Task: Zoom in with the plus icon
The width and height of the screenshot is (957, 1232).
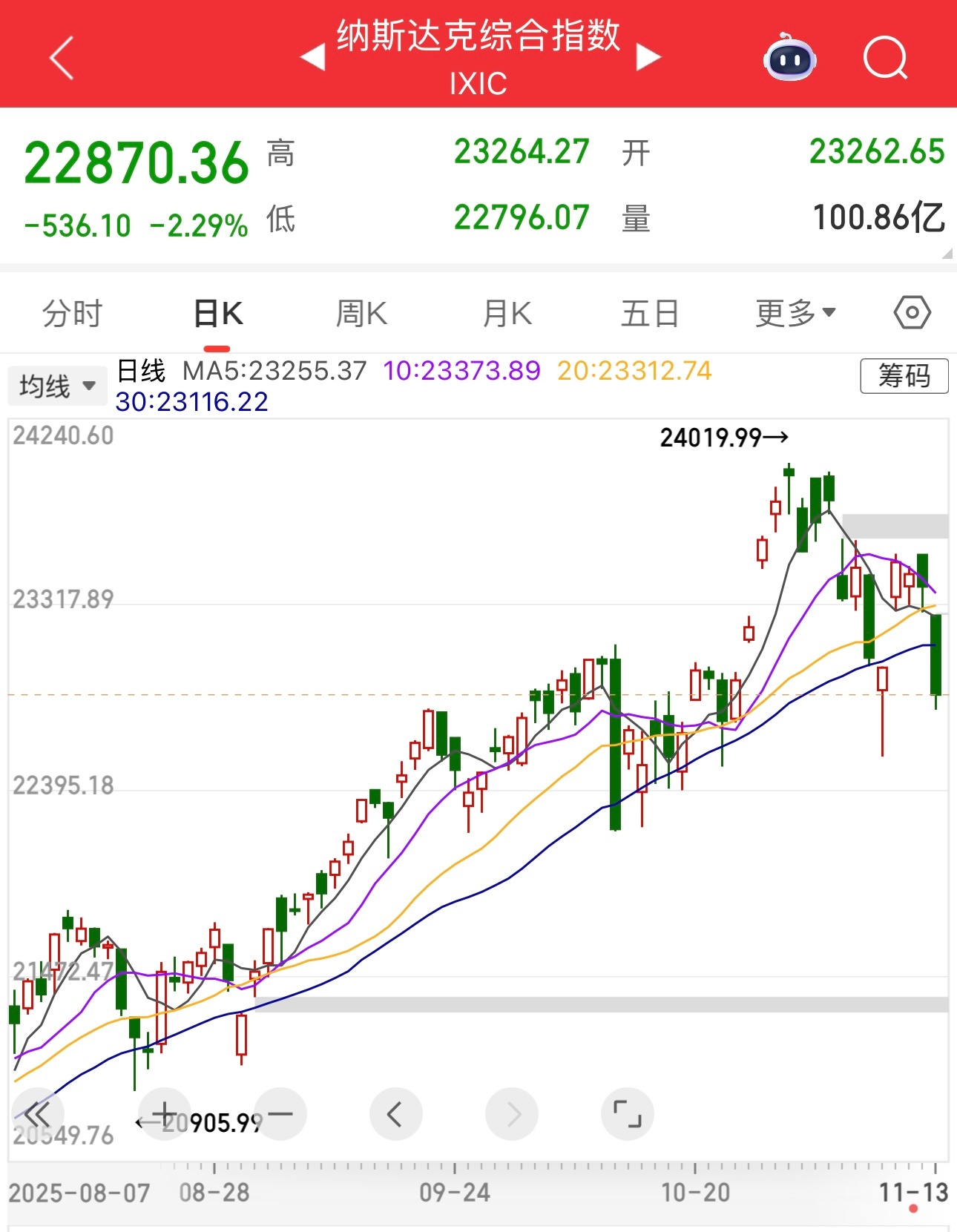Action: 165,1113
